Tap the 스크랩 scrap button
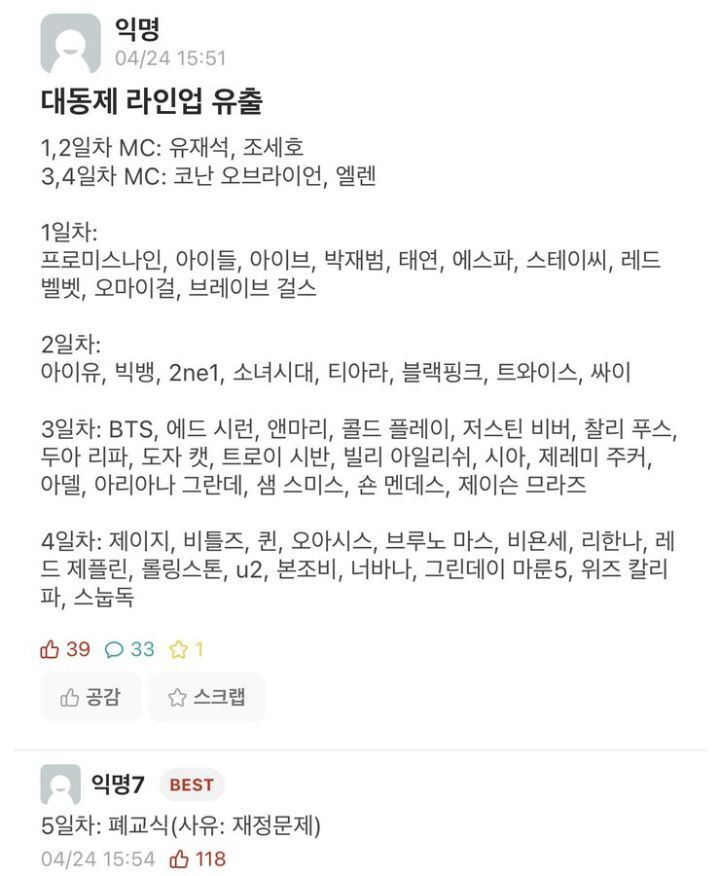The image size is (720, 876). point(207,697)
